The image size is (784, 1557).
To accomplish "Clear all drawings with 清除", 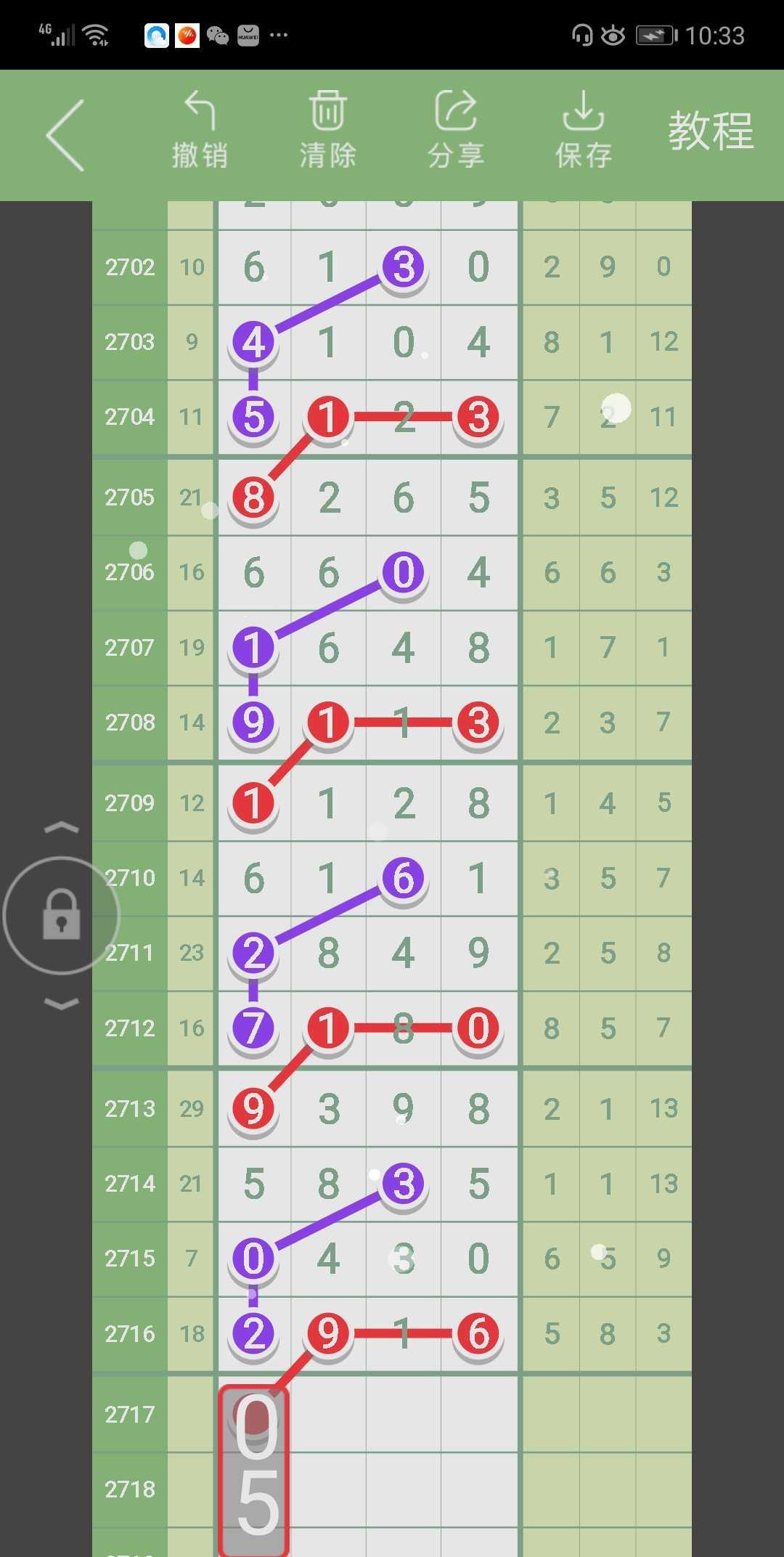I will tap(328, 131).
